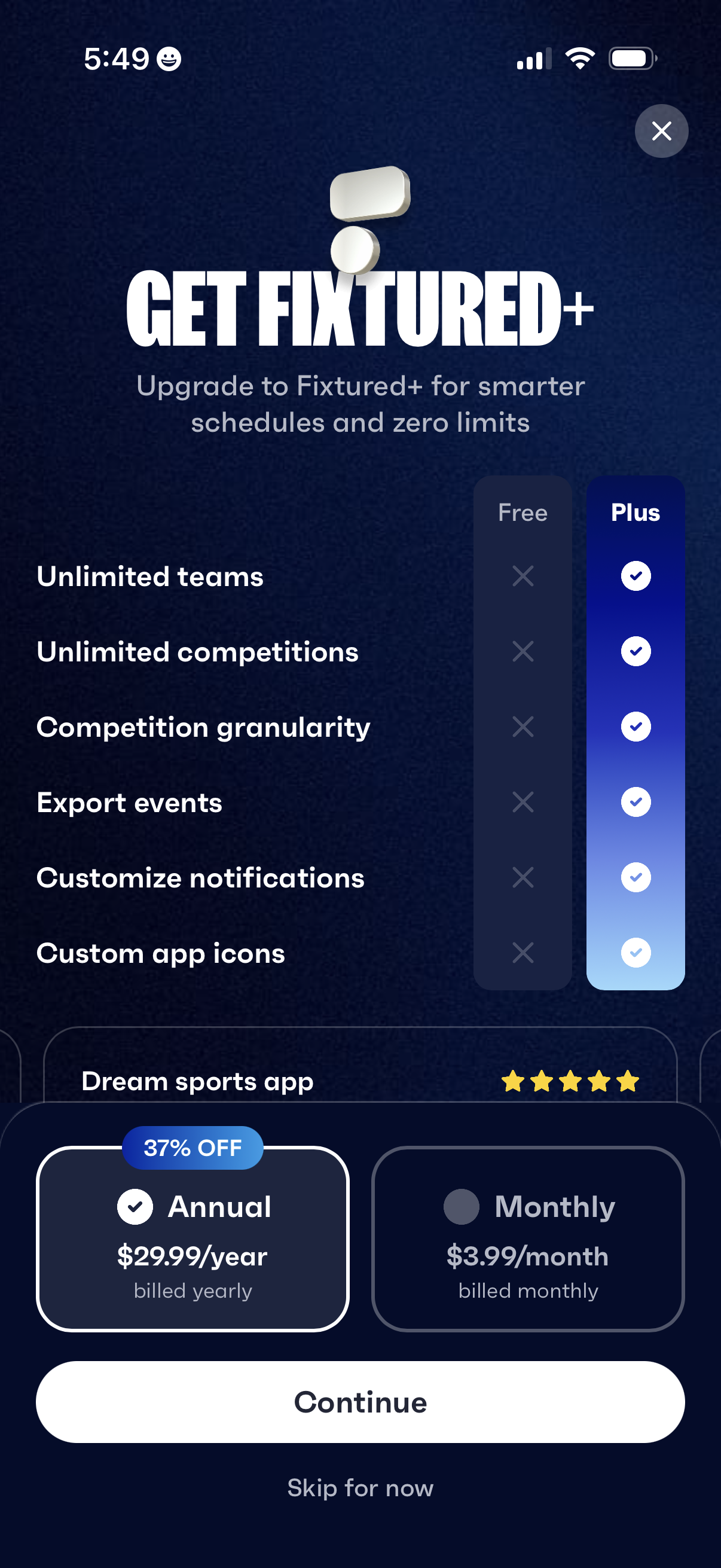The width and height of the screenshot is (721, 1568).
Task: Click the Custom app icons checkmark under Plus
Action: point(636,953)
